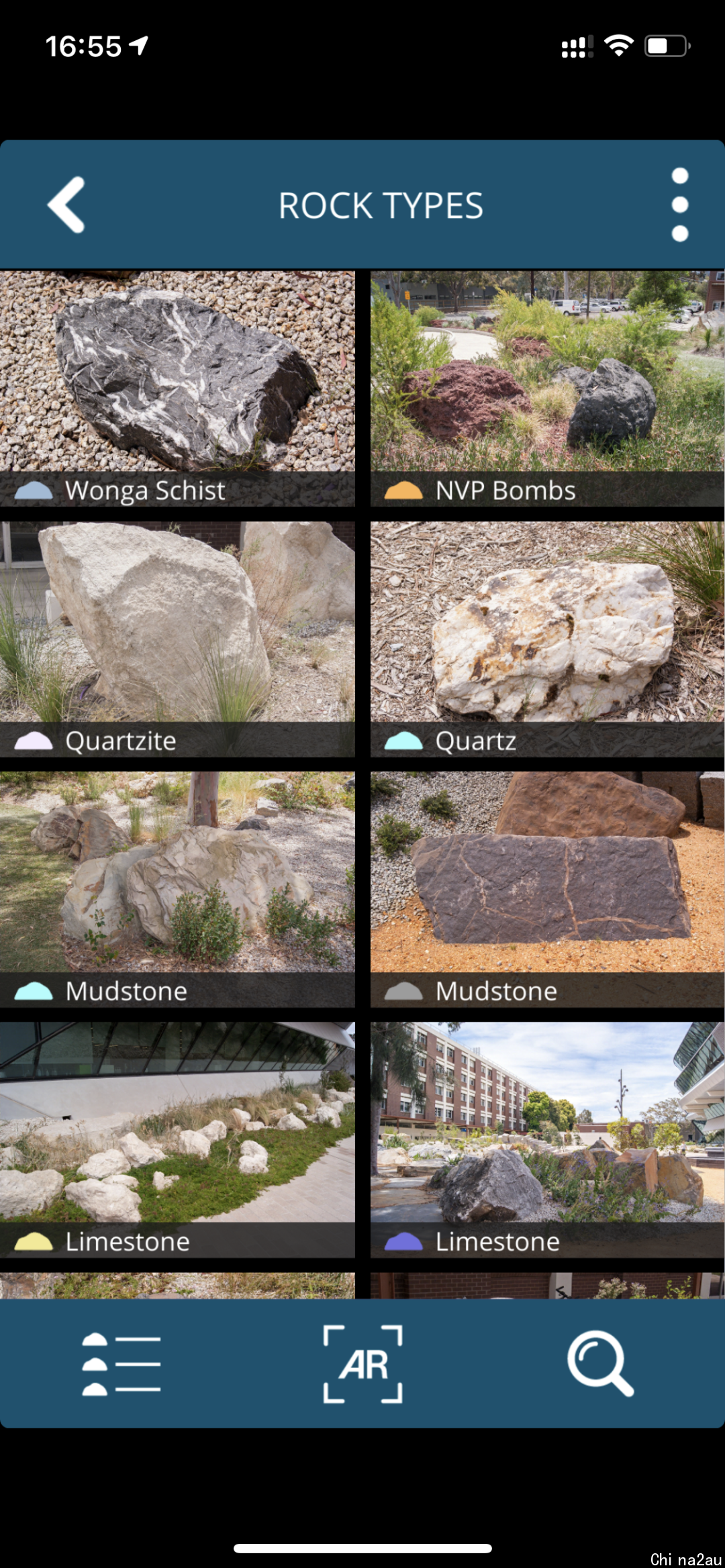Launch the AR viewer

pos(362,1364)
